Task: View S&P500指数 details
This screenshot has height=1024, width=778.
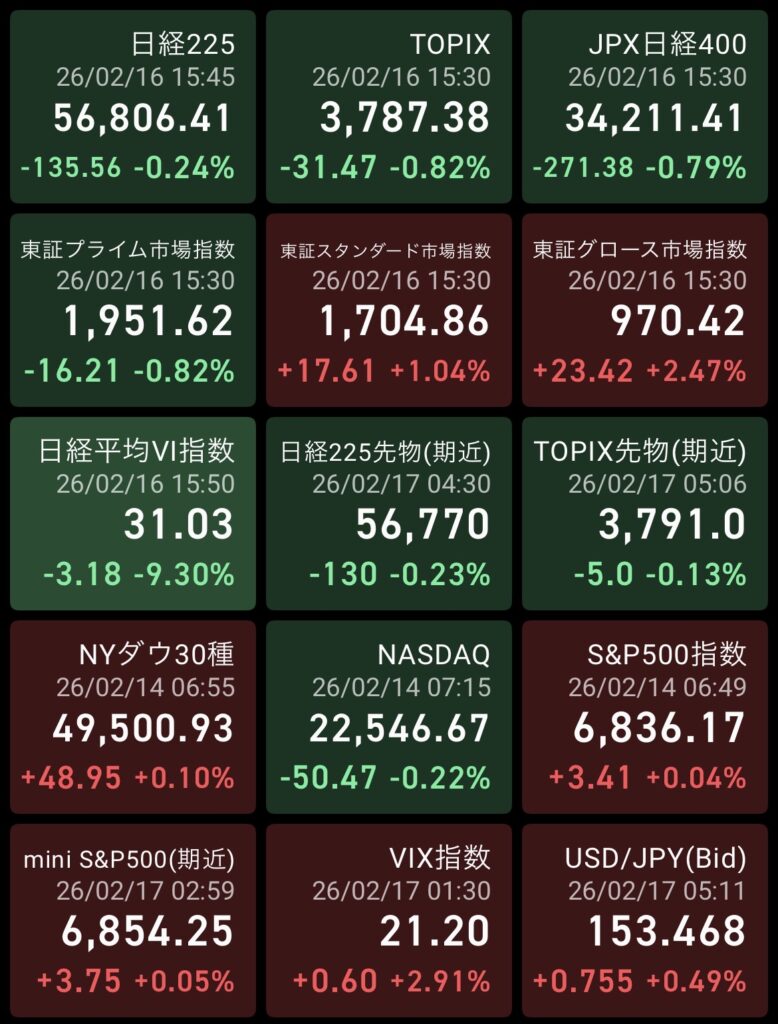Action: (x=645, y=716)
